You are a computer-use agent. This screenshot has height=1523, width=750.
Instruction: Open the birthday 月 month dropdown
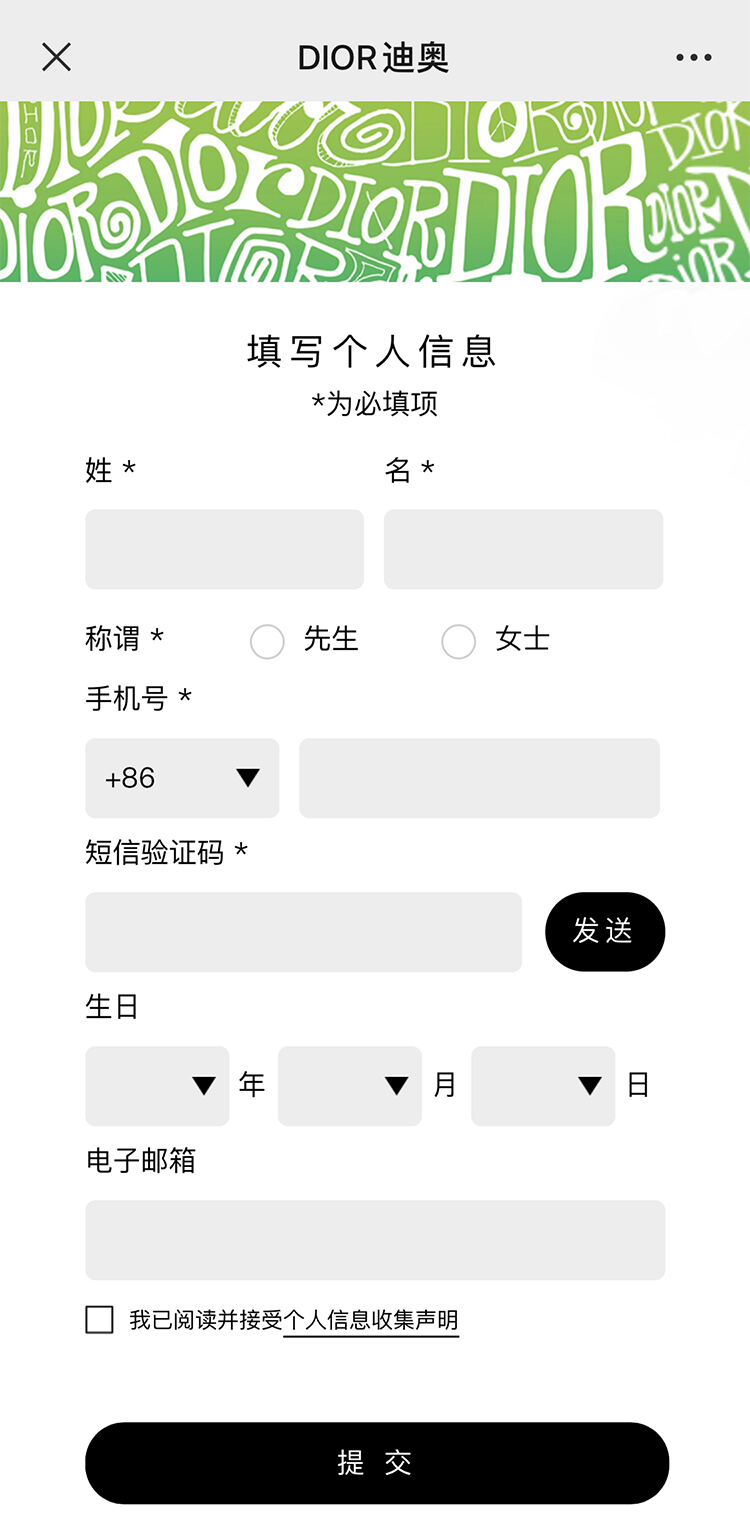[x=350, y=1086]
